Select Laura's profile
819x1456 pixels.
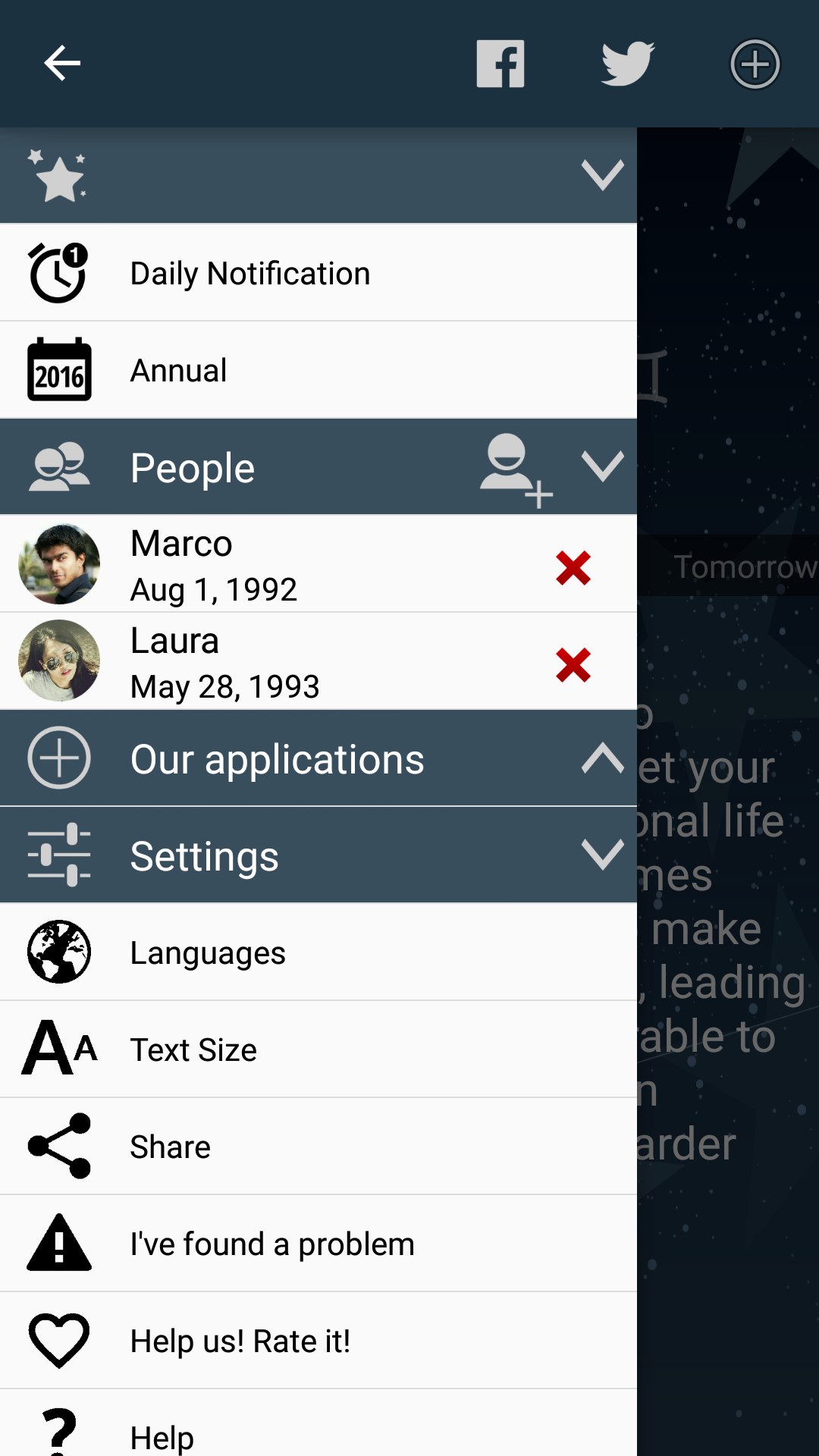click(227, 661)
